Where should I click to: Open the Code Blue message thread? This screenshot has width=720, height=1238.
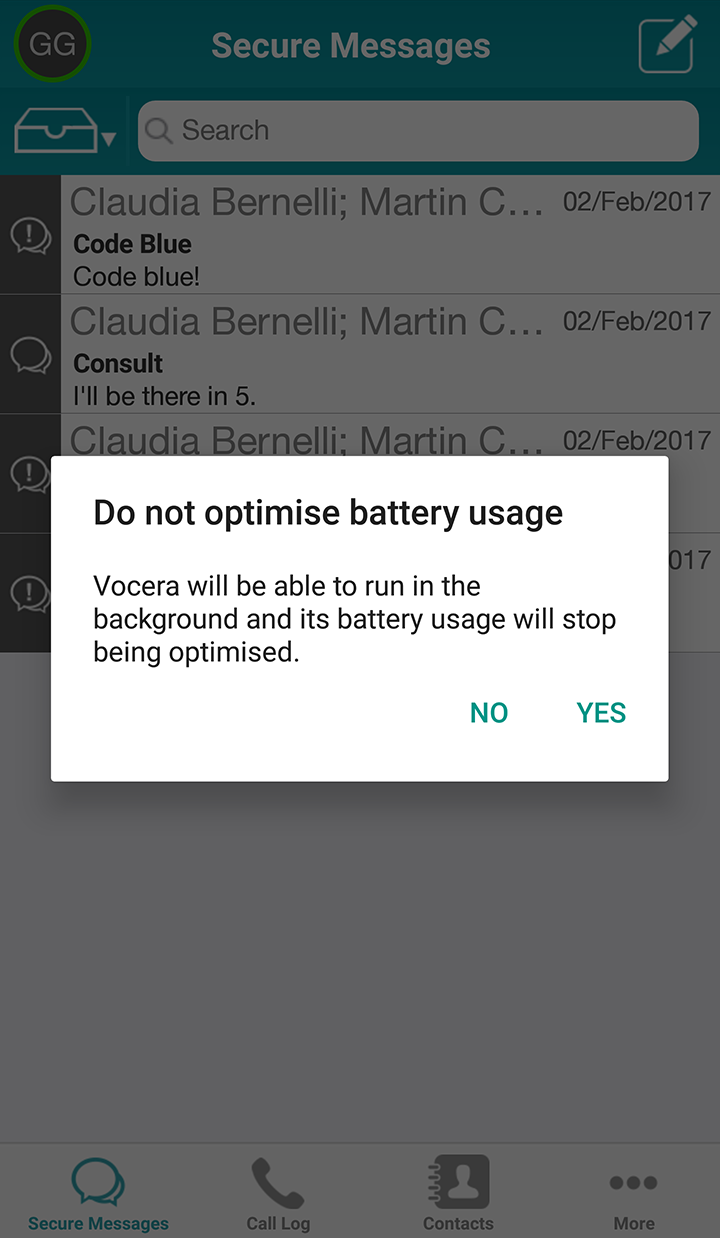(360, 235)
